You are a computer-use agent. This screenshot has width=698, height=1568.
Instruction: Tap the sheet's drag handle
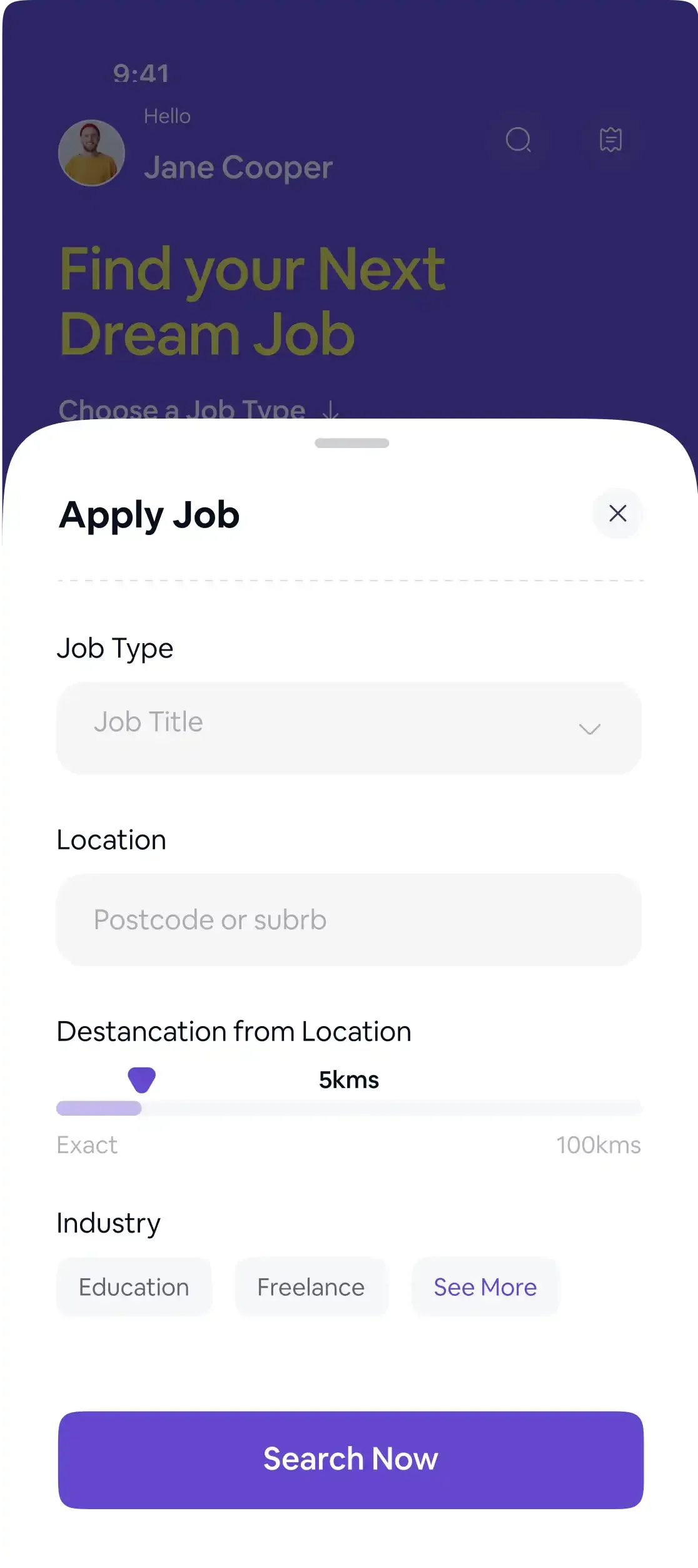pos(352,443)
